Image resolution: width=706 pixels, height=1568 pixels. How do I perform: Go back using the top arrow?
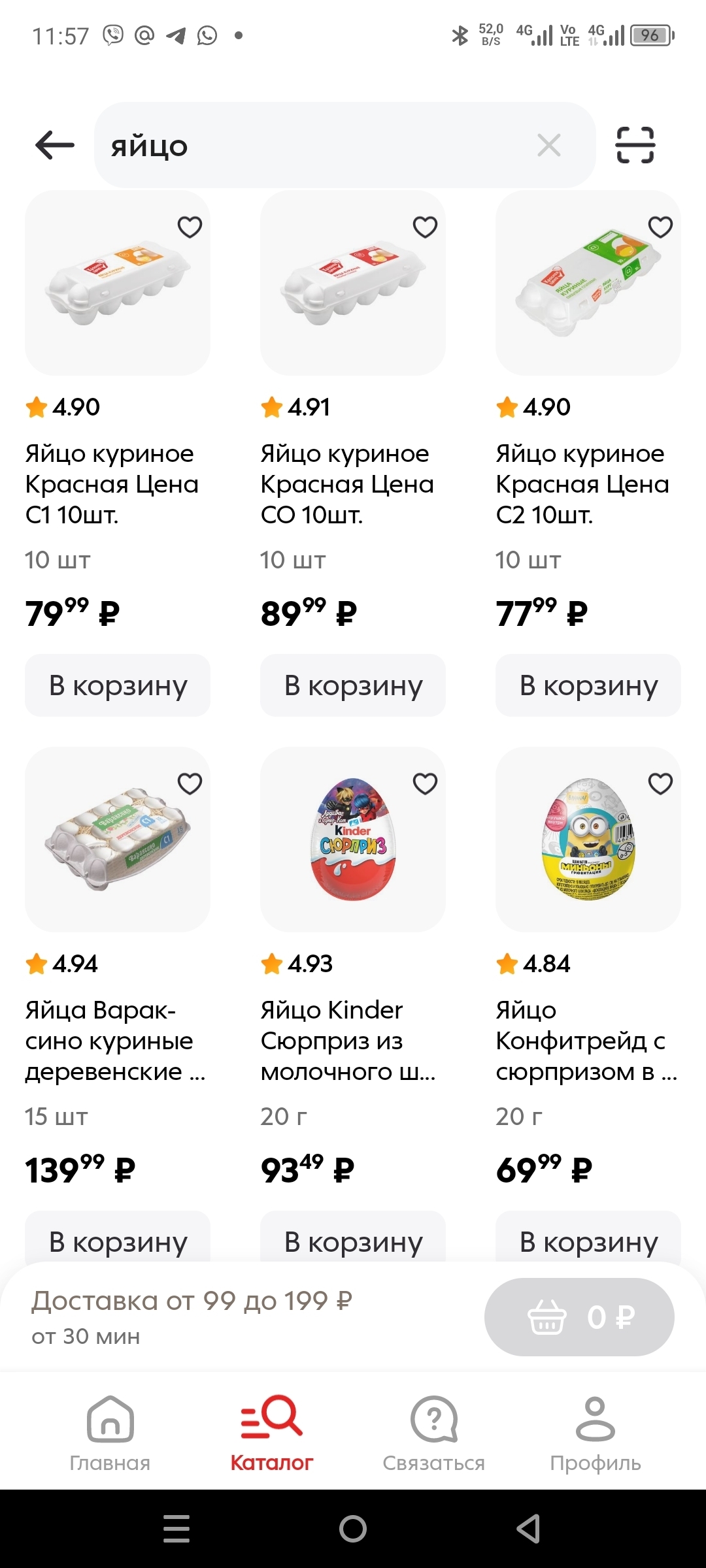click(55, 145)
